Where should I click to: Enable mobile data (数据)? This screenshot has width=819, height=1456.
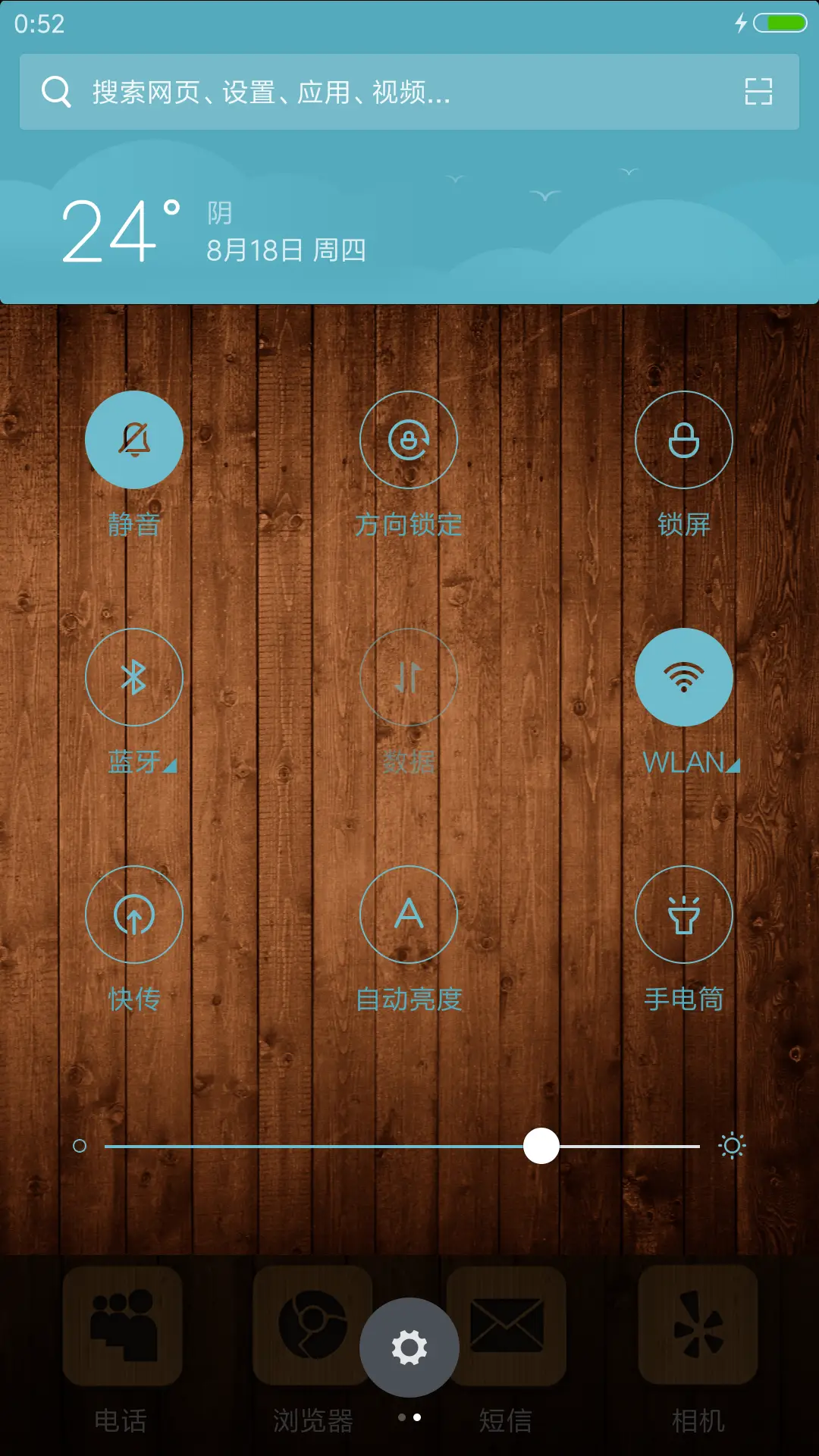409,677
